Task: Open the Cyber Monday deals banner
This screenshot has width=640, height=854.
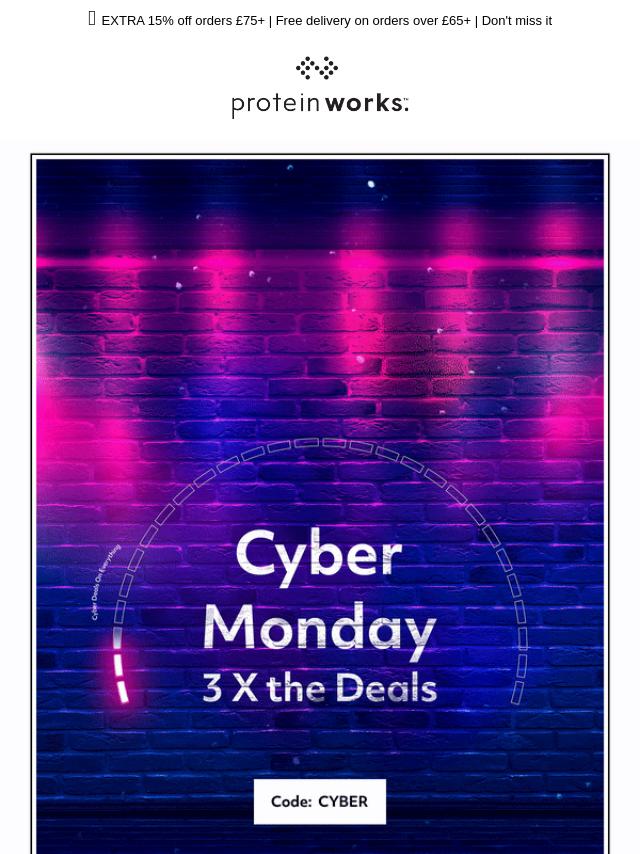Action: [320, 500]
